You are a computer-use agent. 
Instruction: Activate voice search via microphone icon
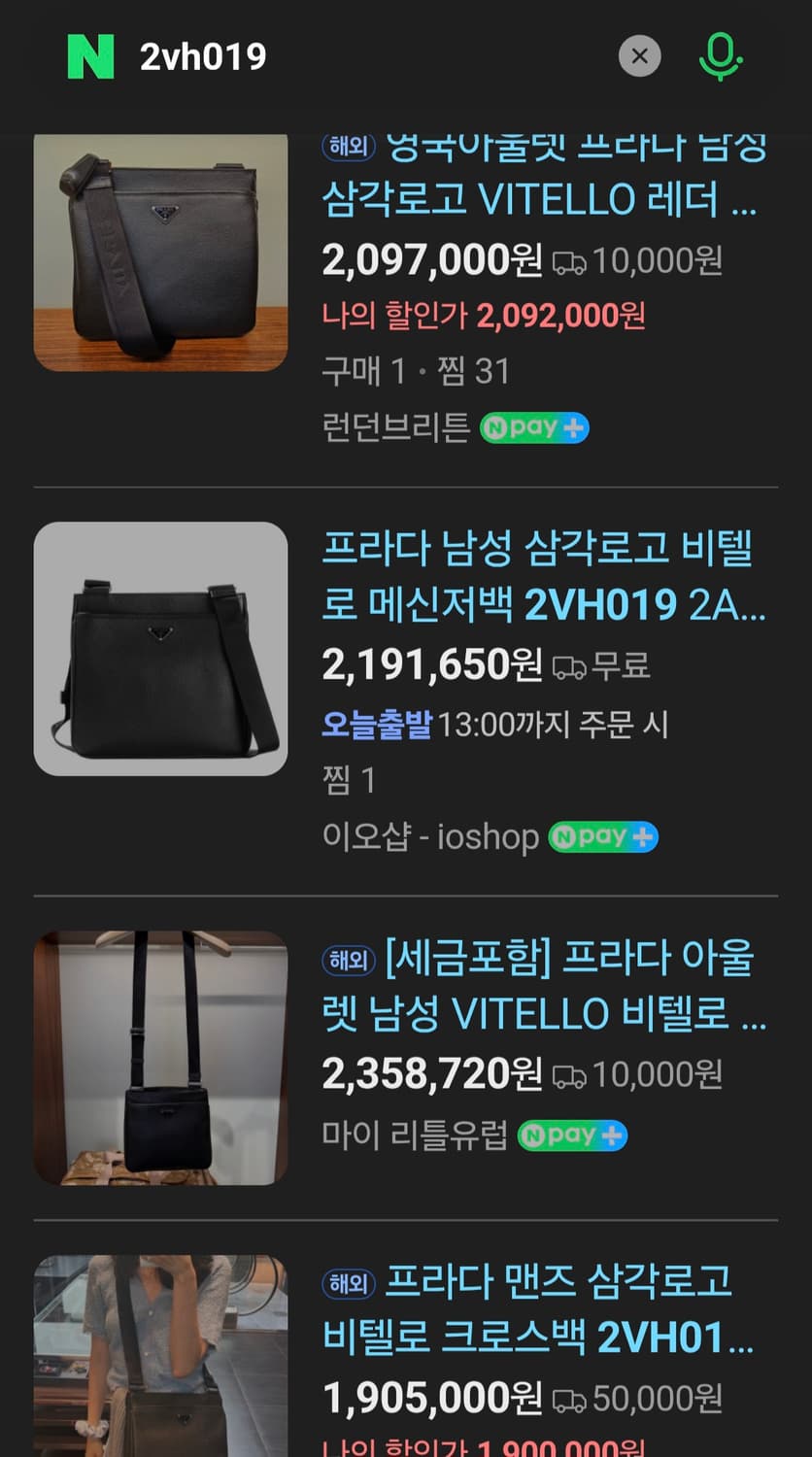[722, 55]
